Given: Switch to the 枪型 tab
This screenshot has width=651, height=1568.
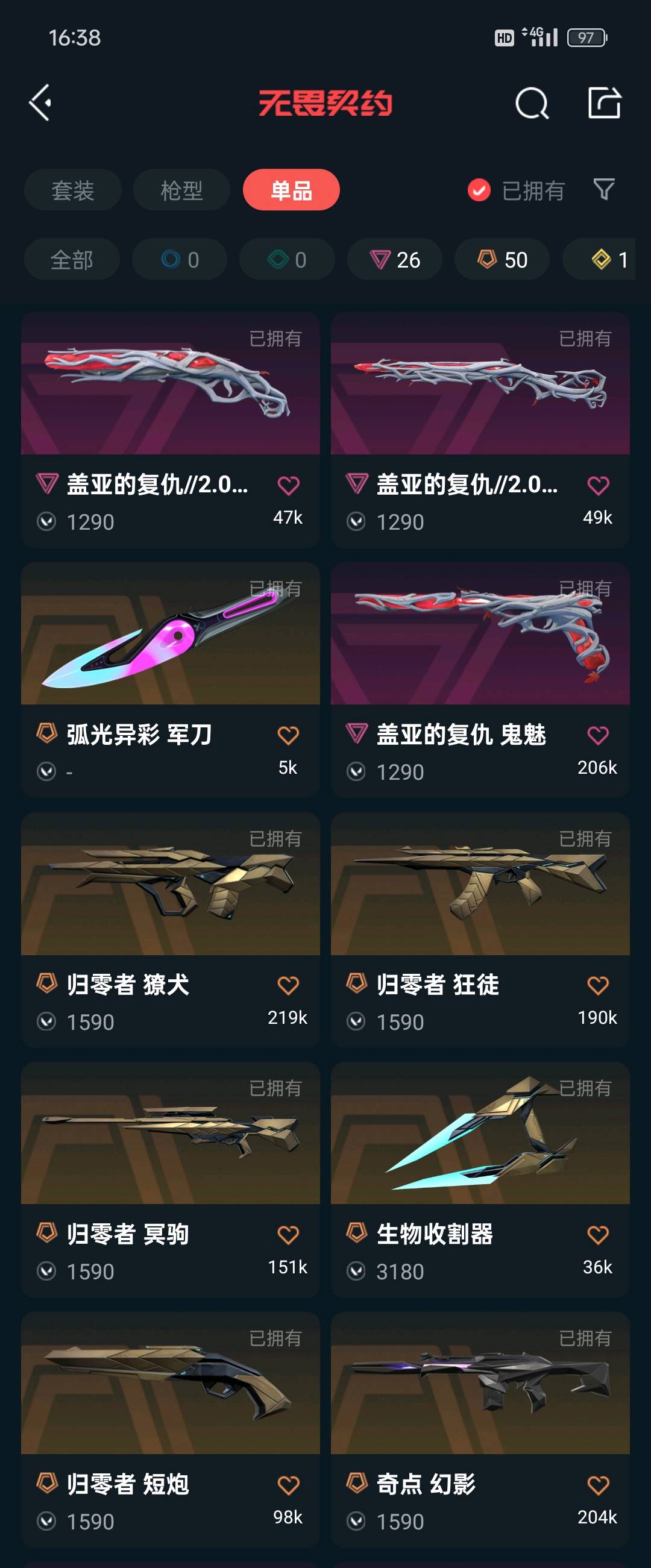Looking at the screenshot, I should coord(181,190).
